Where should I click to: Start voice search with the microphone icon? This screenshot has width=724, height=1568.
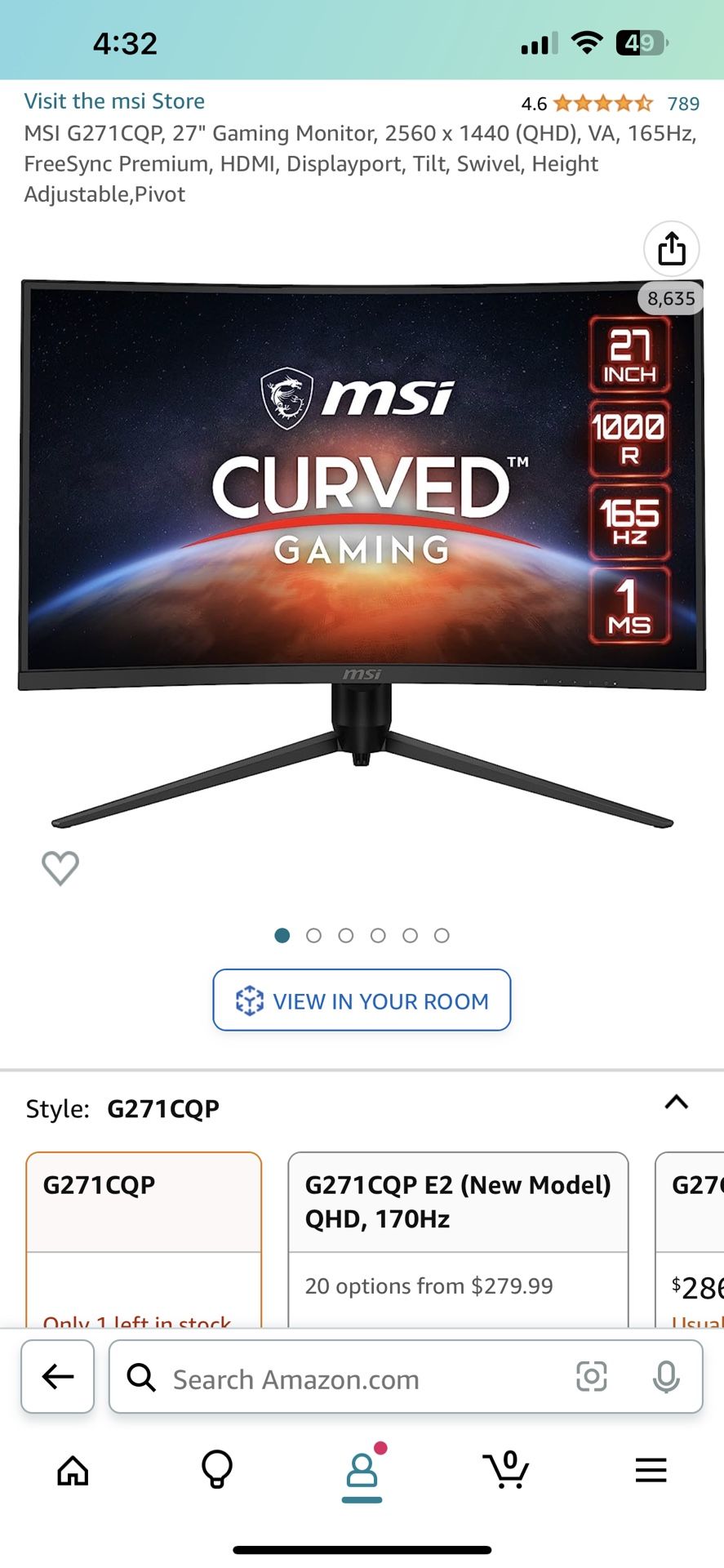click(666, 1376)
